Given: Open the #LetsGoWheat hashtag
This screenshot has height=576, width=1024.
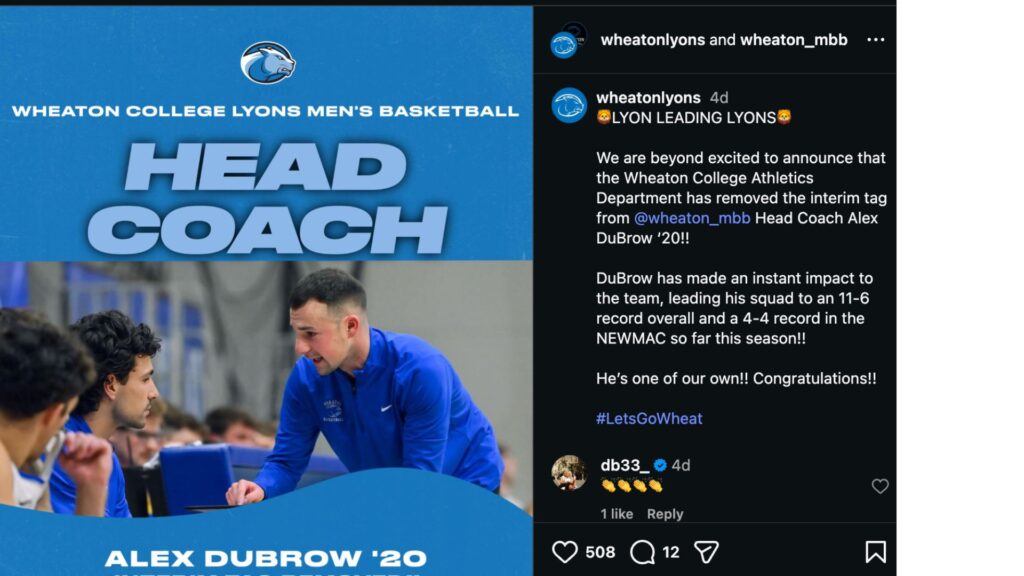Looking at the screenshot, I should click(x=649, y=418).
